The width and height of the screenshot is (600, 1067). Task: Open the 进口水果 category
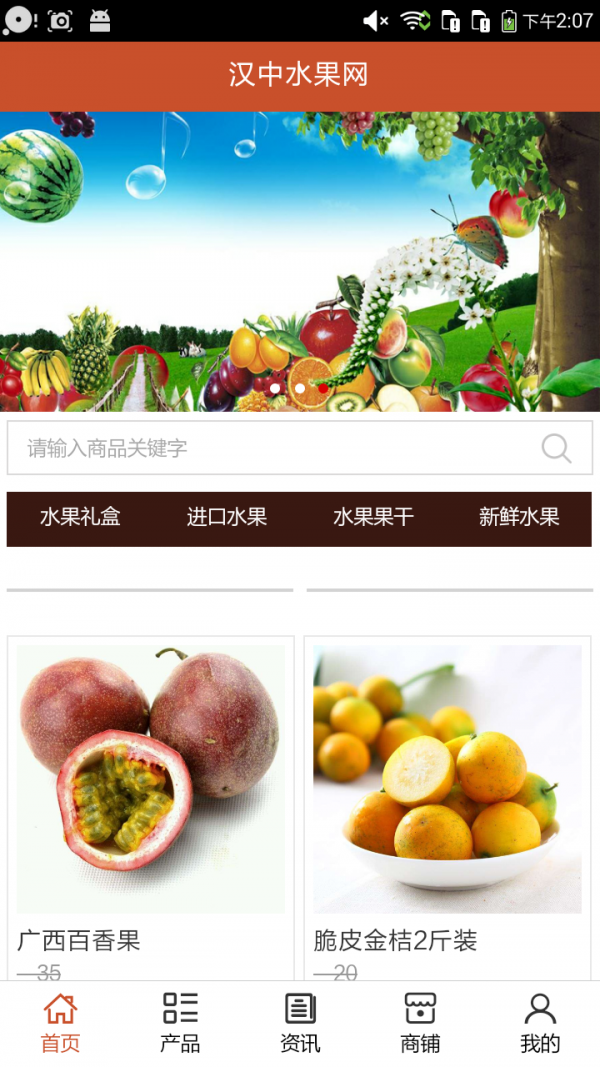[x=227, y=517]
